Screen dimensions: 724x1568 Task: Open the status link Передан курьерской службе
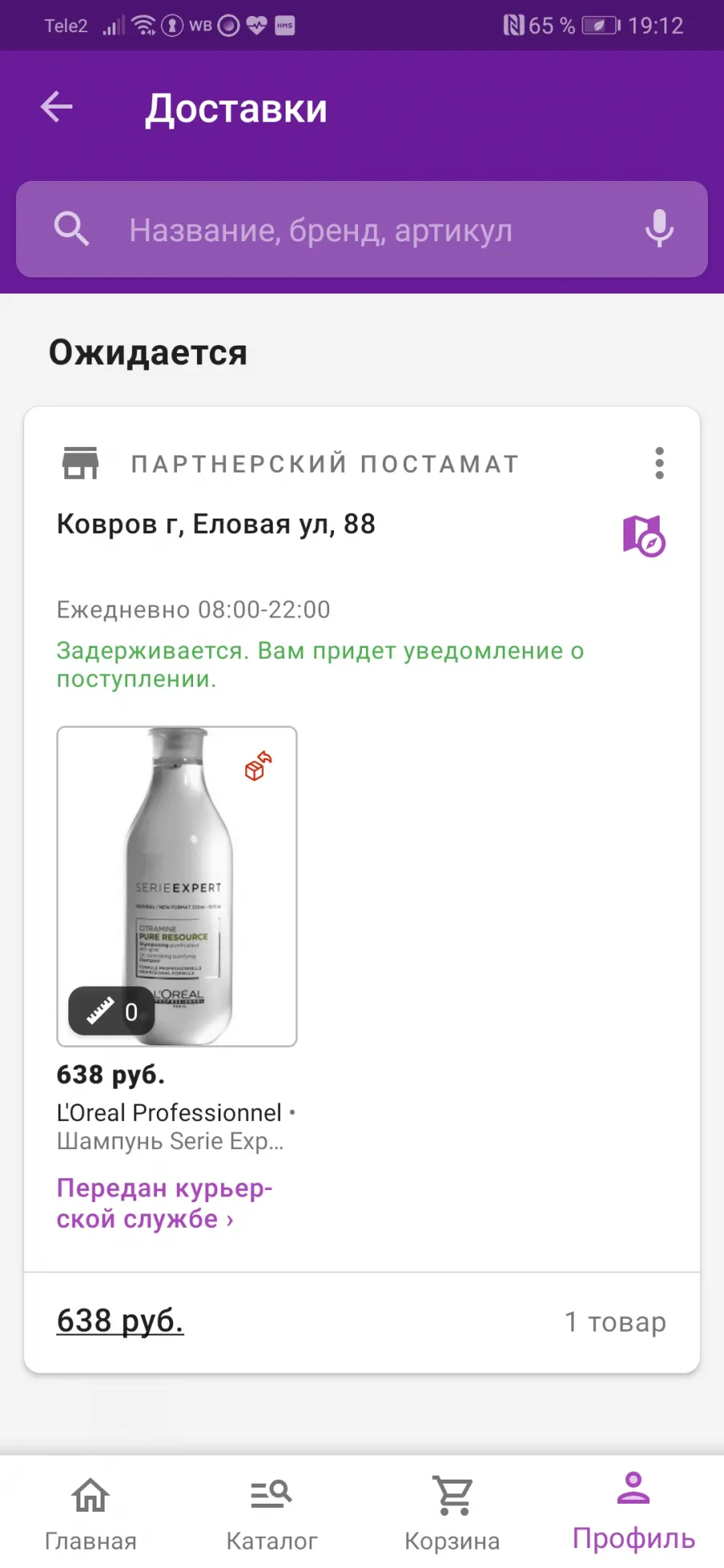(165, 1204)
